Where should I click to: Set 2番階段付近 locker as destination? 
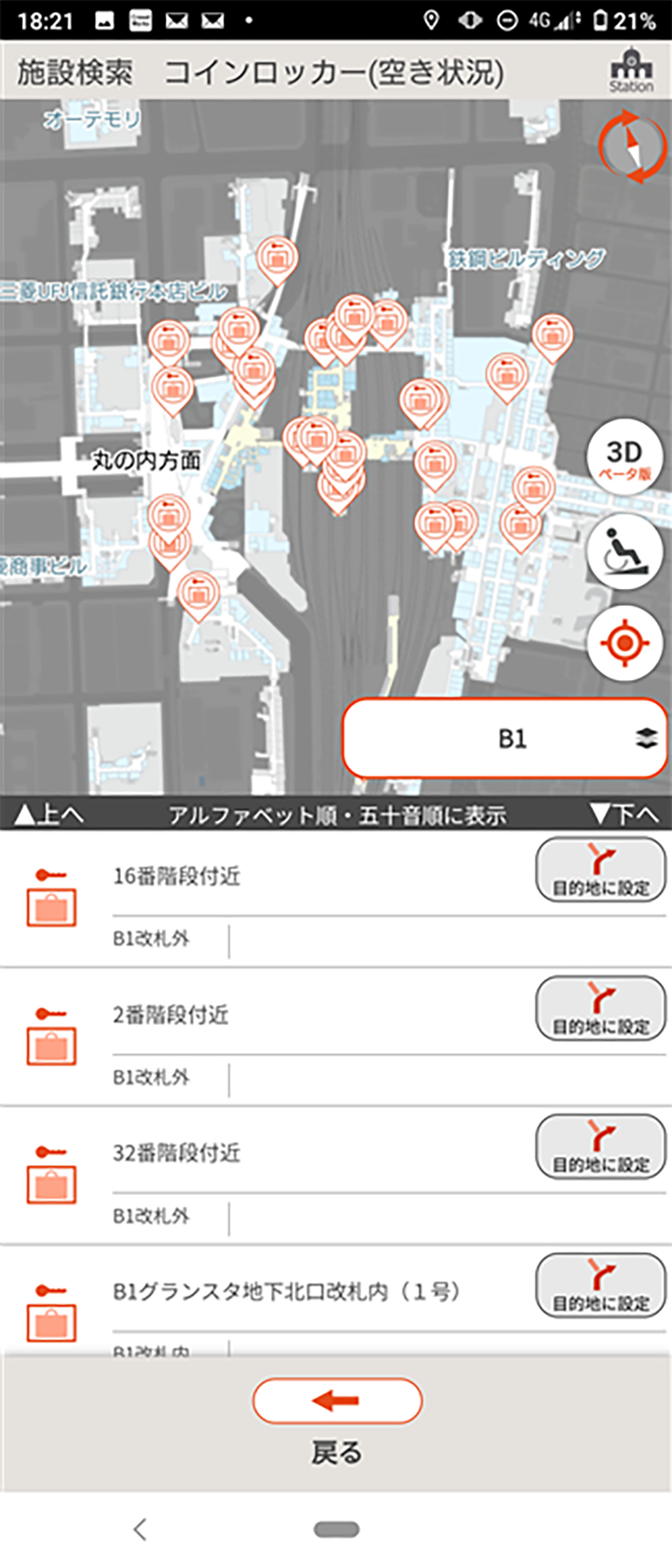(600, 1009)
